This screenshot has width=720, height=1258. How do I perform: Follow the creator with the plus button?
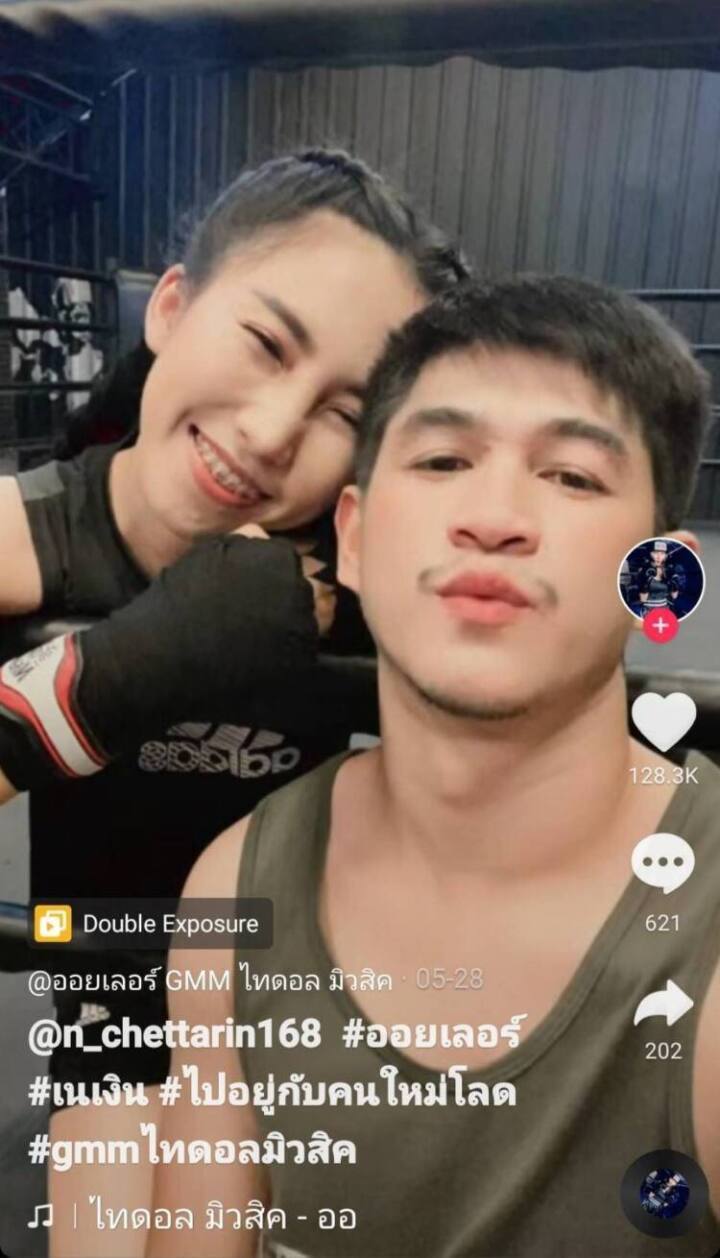tap(660, 626)
